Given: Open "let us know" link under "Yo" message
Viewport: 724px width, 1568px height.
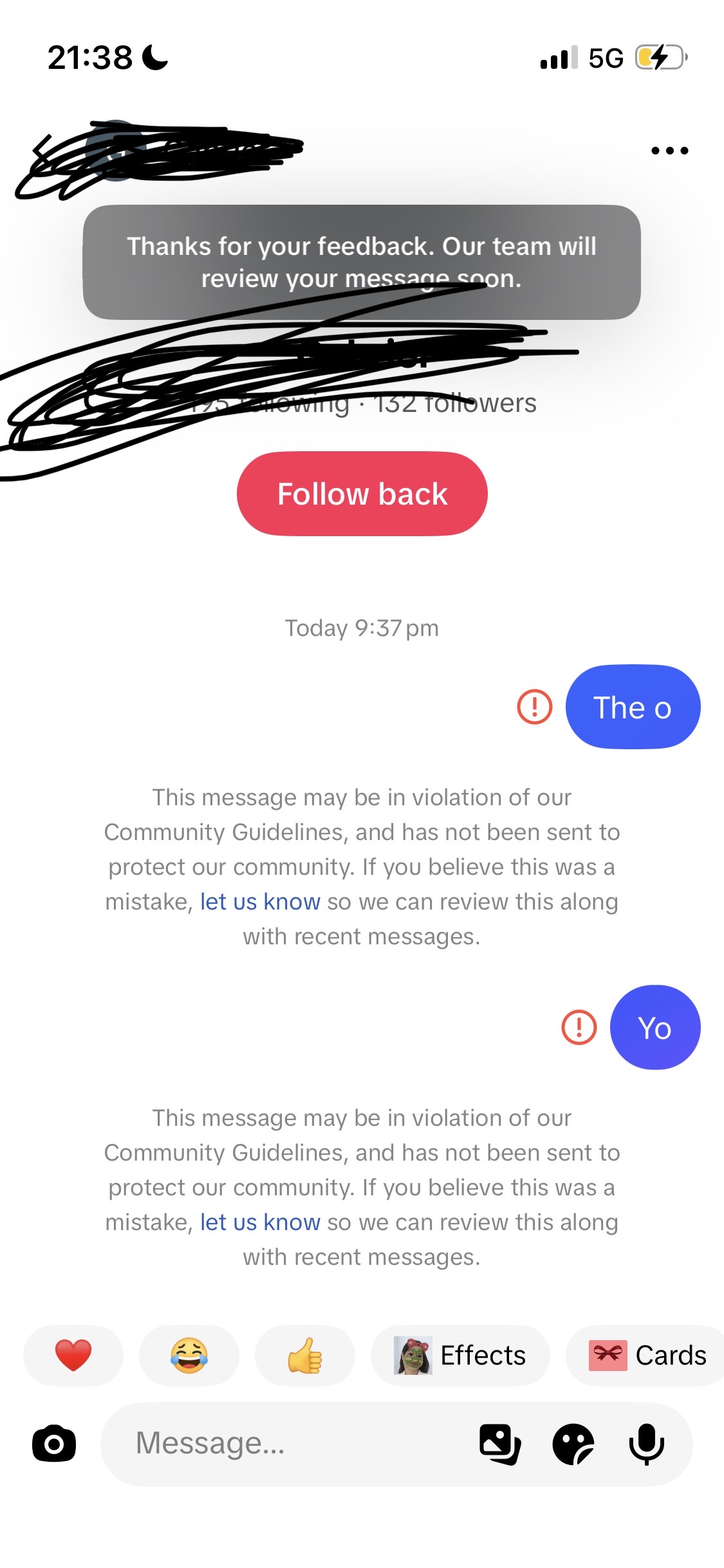Looking at the screenshot, I should [260, 1222].
